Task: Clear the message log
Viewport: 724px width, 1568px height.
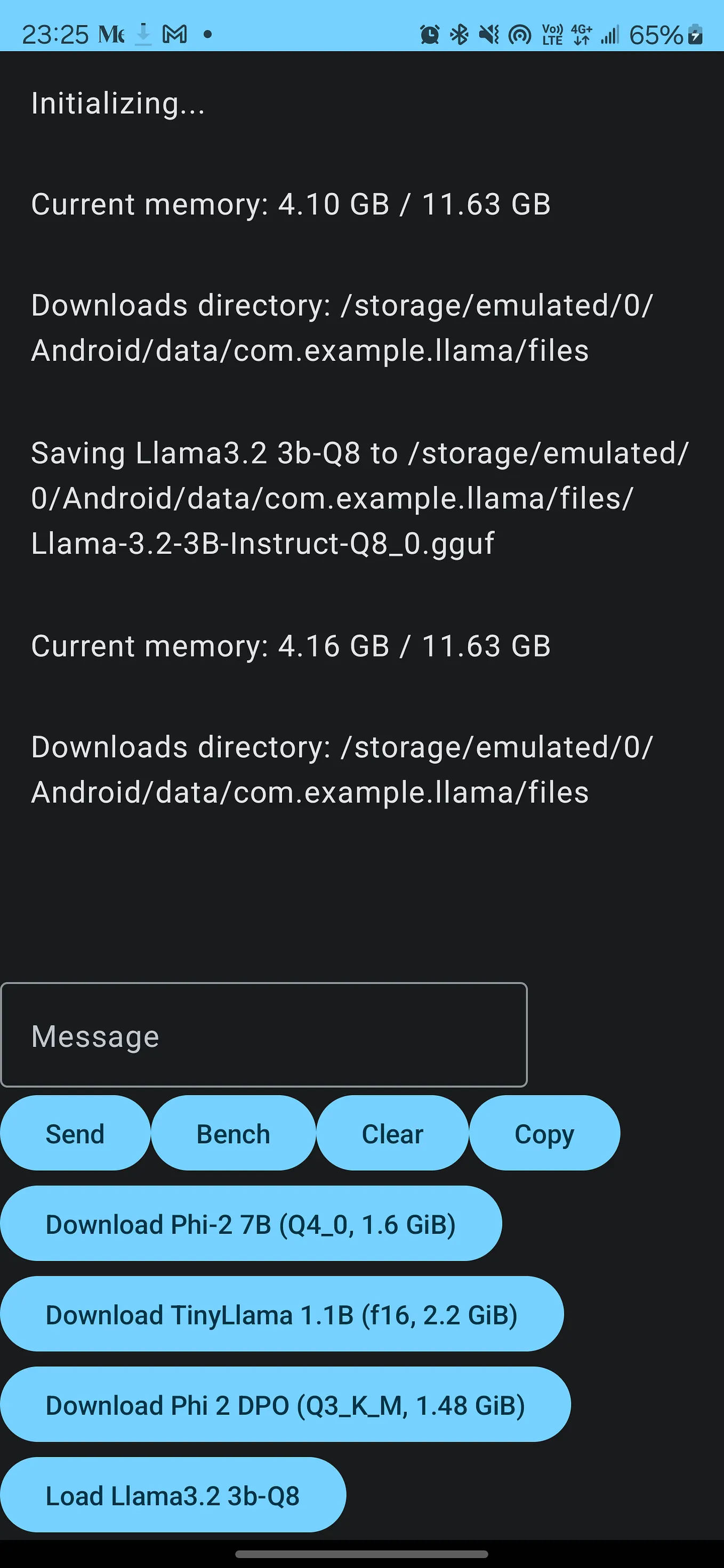Action: point(392,1134)
